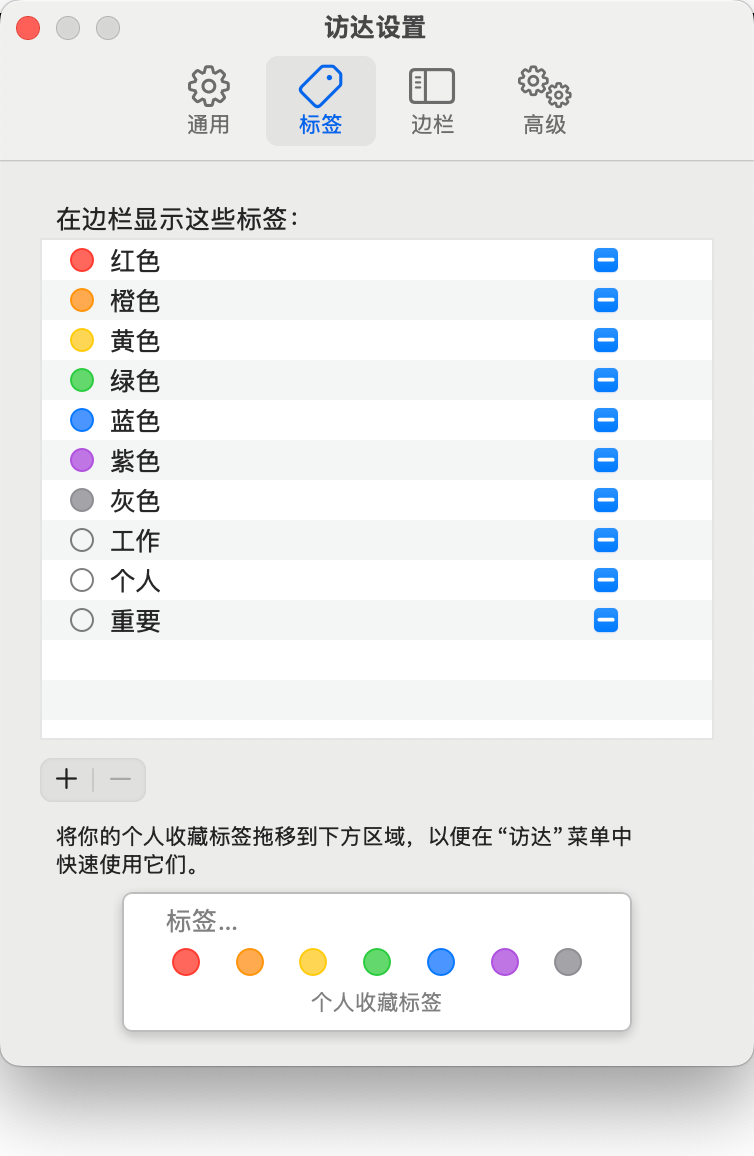
Task: Toggle sidebar checkbox for 蓝色 tag
Action: tap(605, 421)
